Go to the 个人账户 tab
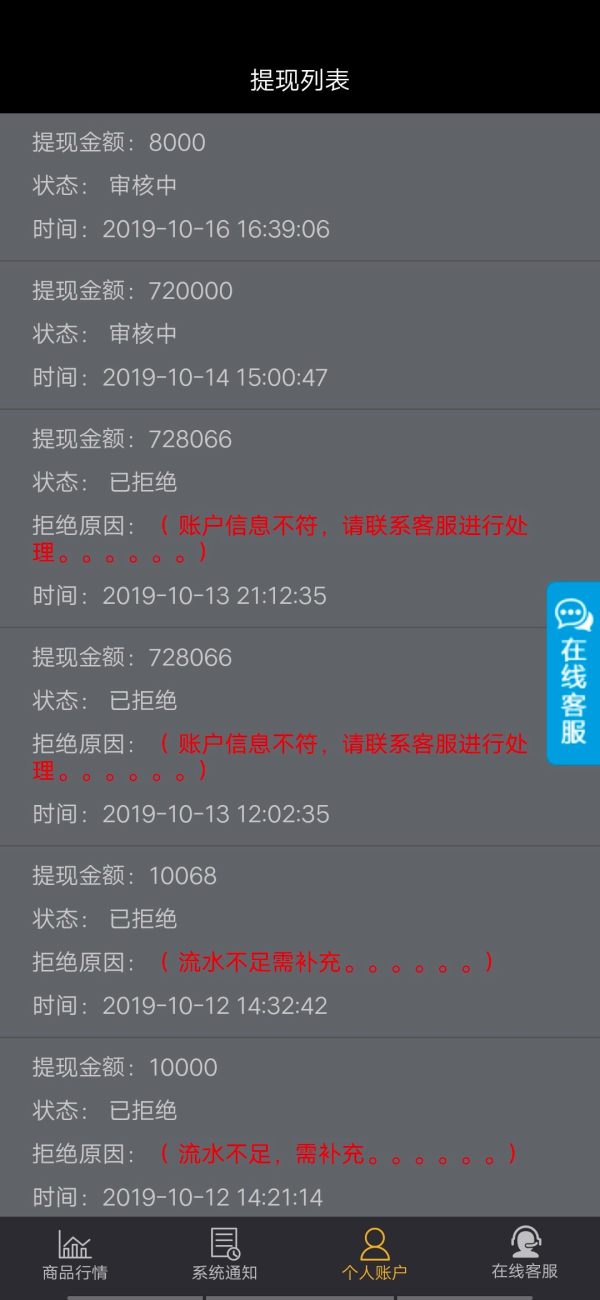 pyautogui.click(x=374, y=1255)
